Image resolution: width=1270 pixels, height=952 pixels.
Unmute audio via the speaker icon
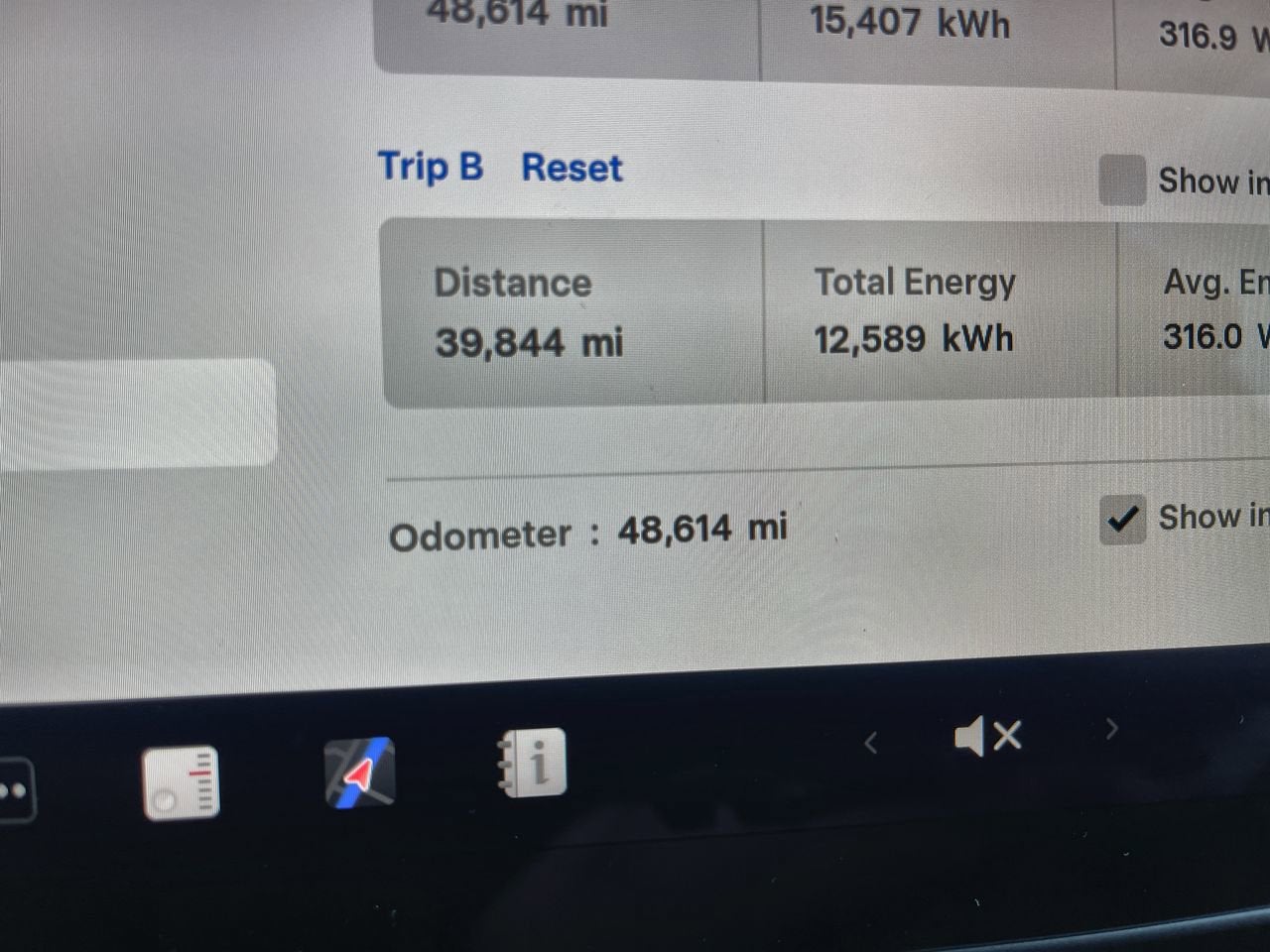coord(987,736)
